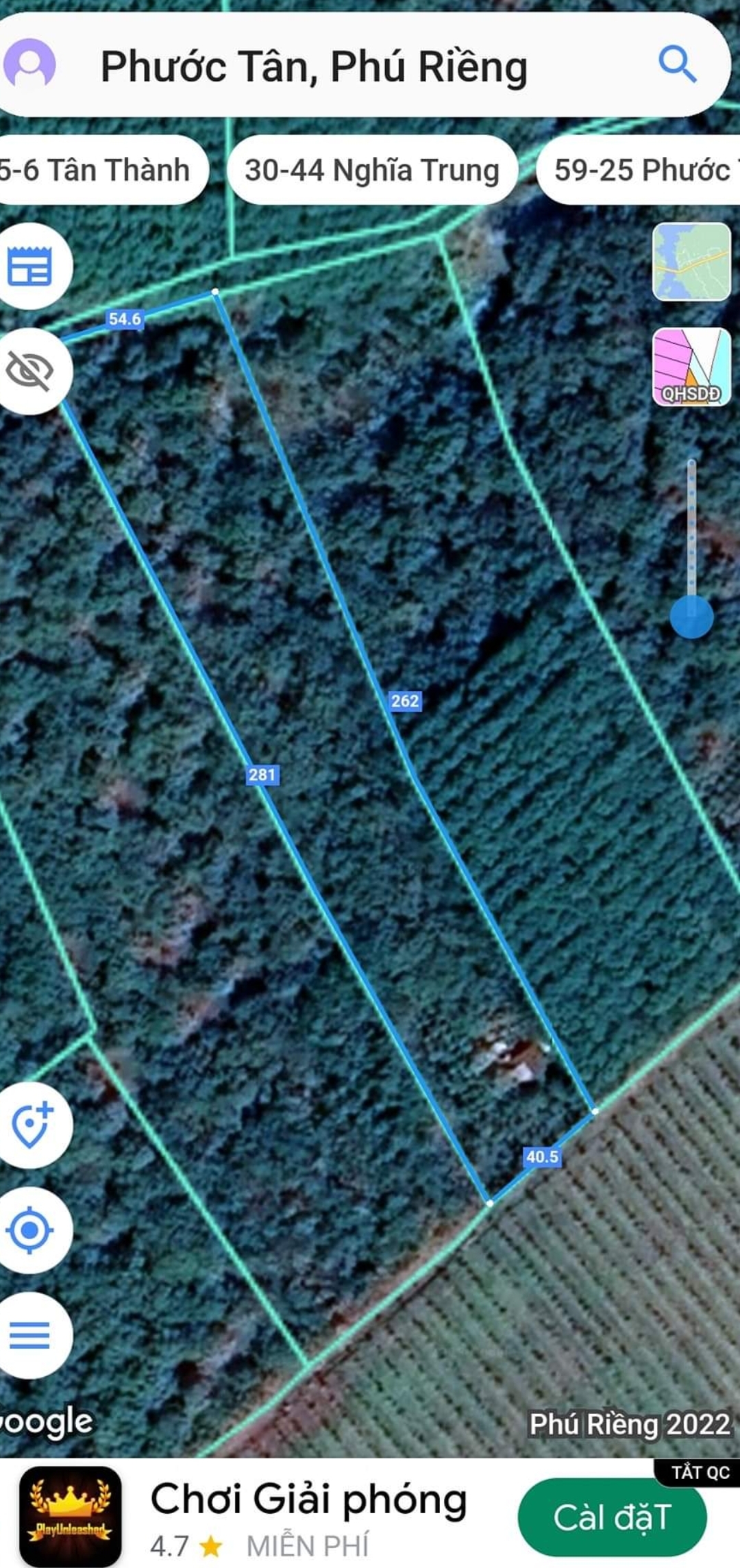Install Chơi Giải phóng via Cài đặt

[612, 1517]
